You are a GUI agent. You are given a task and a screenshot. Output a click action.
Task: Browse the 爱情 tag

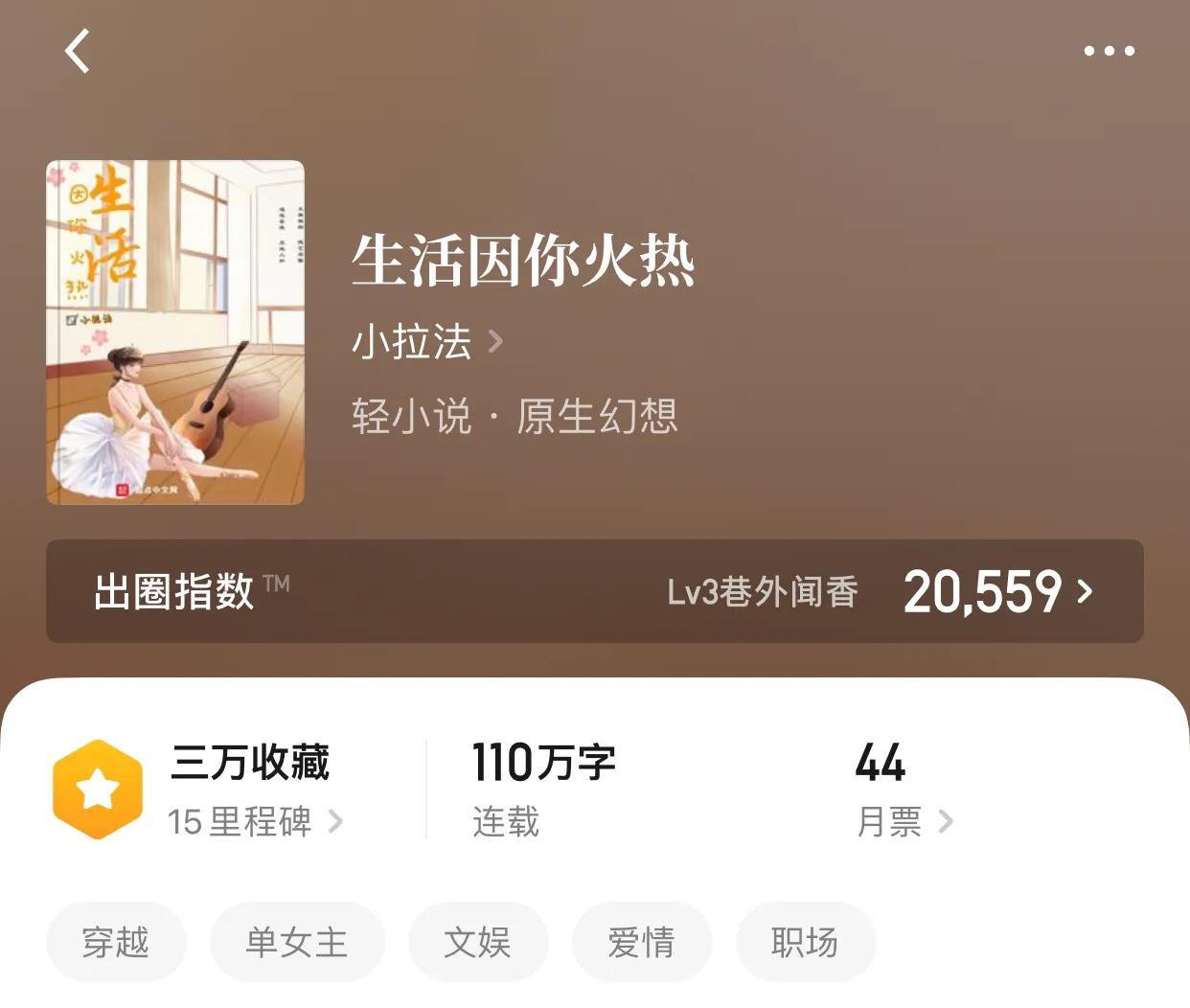pyautogui.click(x=641, y=942)
